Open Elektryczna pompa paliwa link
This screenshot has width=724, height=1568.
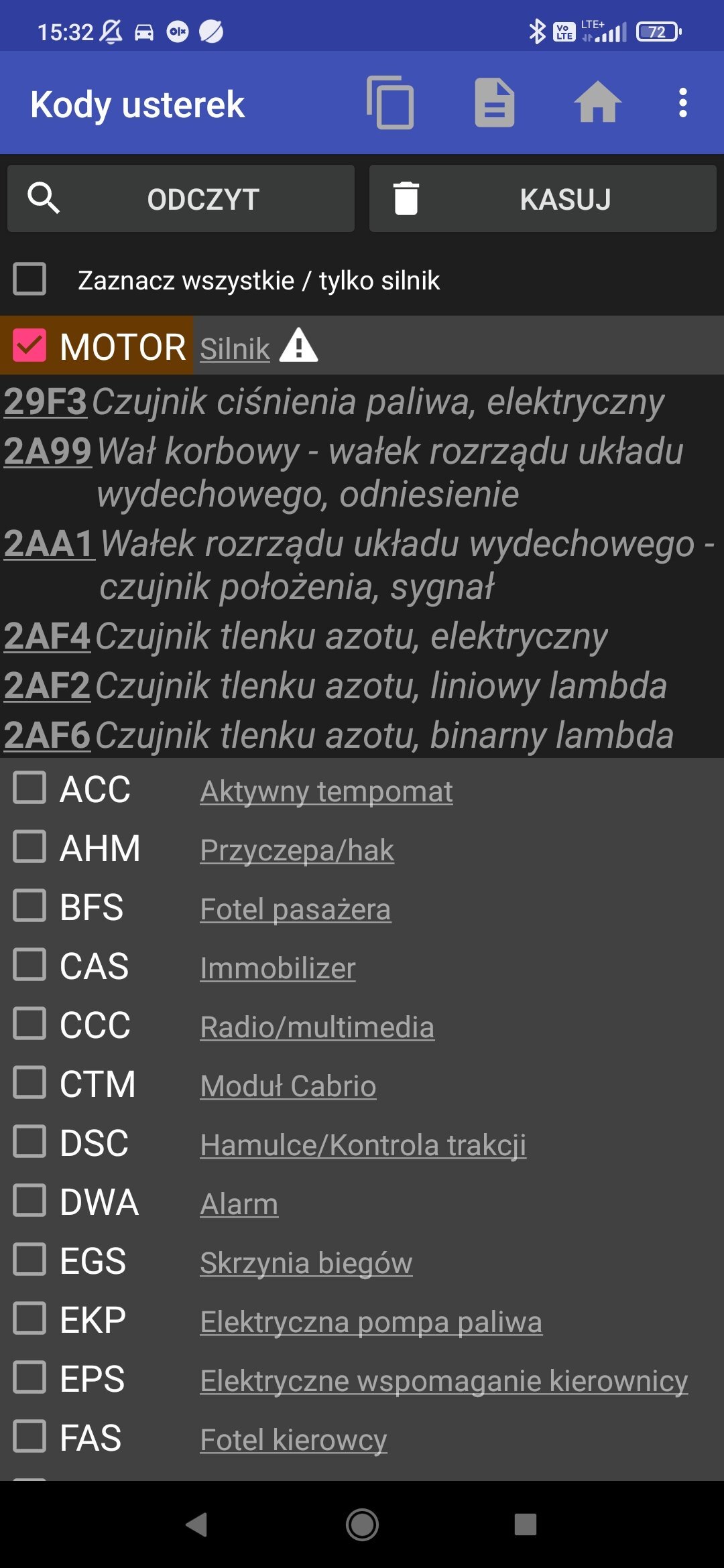(371, 1322)
